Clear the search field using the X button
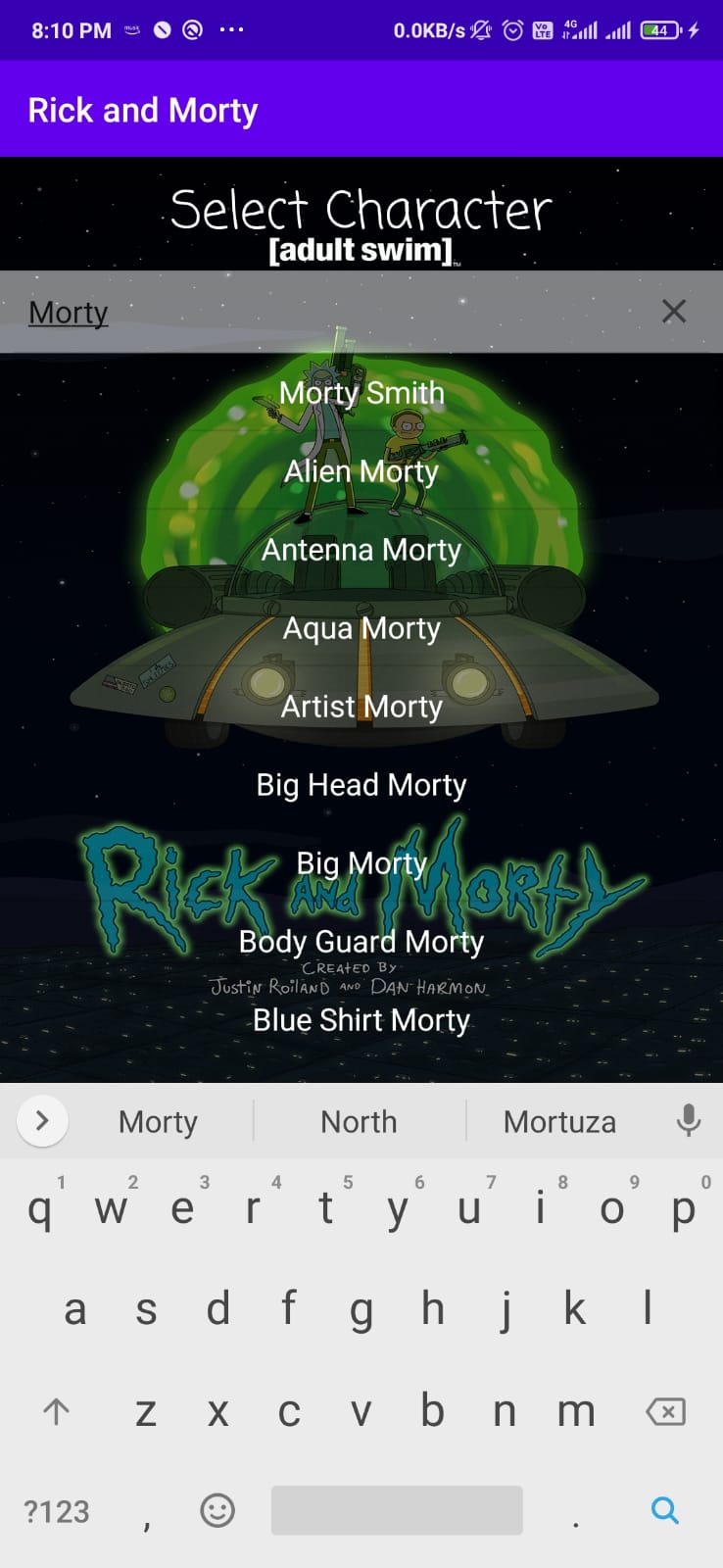Image resolution: width=723 pixels, height=1568 pixels. [x=674, y=311]
